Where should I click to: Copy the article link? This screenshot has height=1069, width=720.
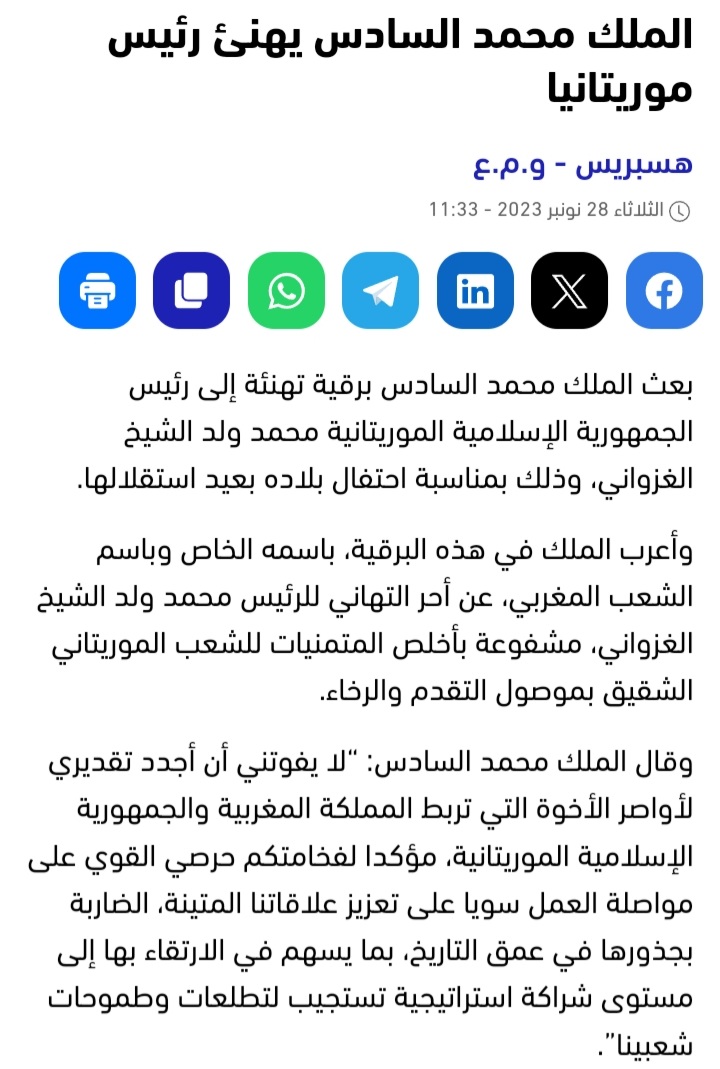tap(191, 291)
